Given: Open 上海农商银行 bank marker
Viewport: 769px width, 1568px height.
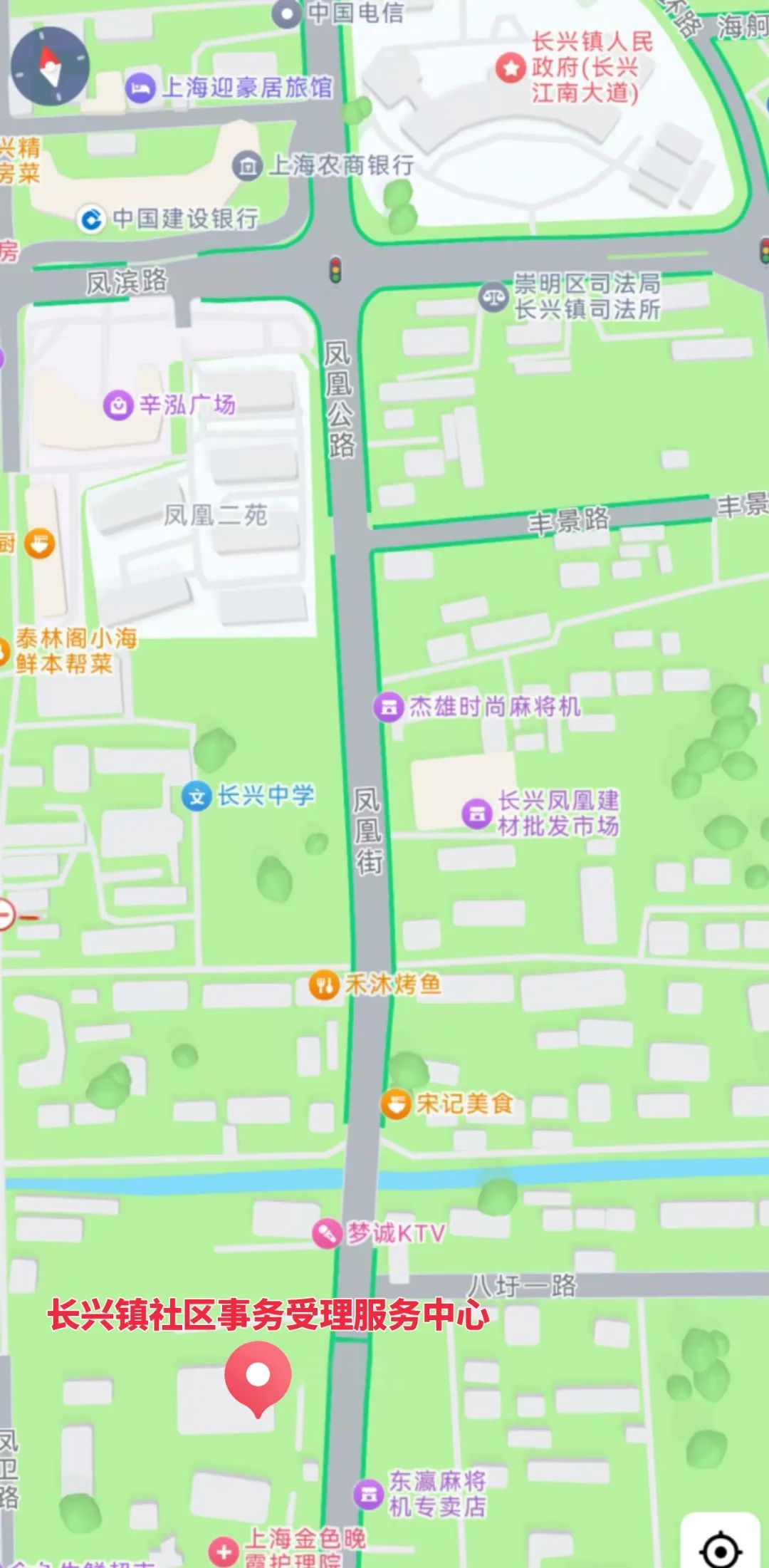Looking at the screenshot, I should point(247,166).
